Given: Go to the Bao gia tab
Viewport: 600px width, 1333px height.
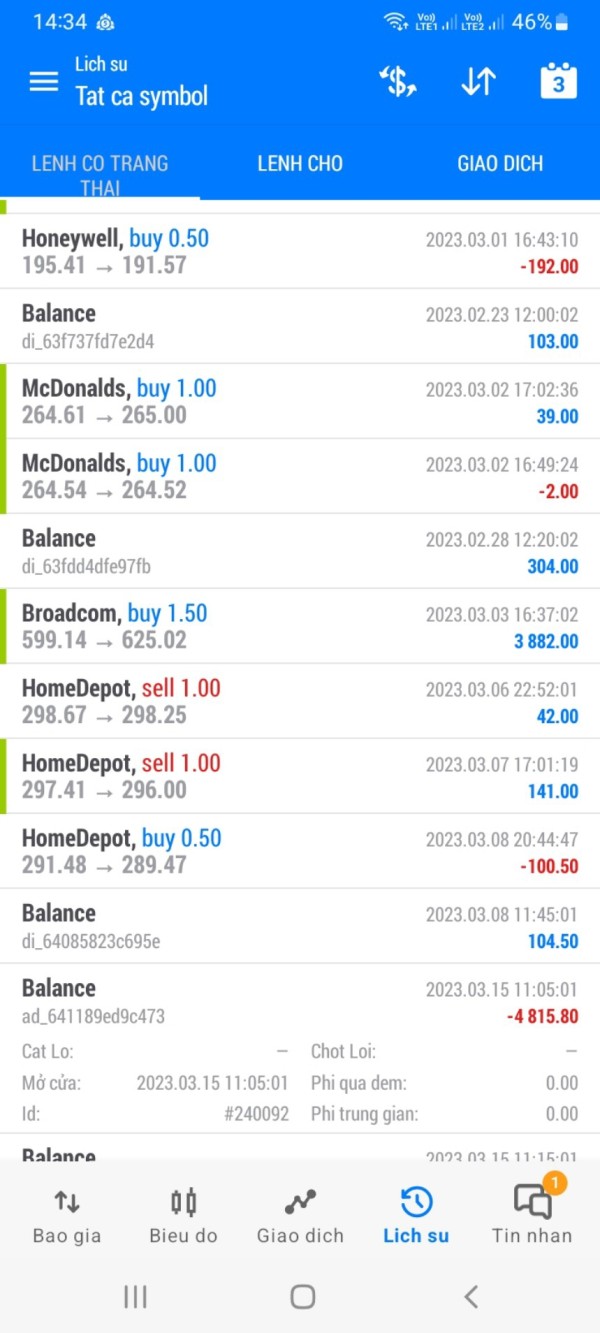Looking at the screenshot, I should 67,1216.
